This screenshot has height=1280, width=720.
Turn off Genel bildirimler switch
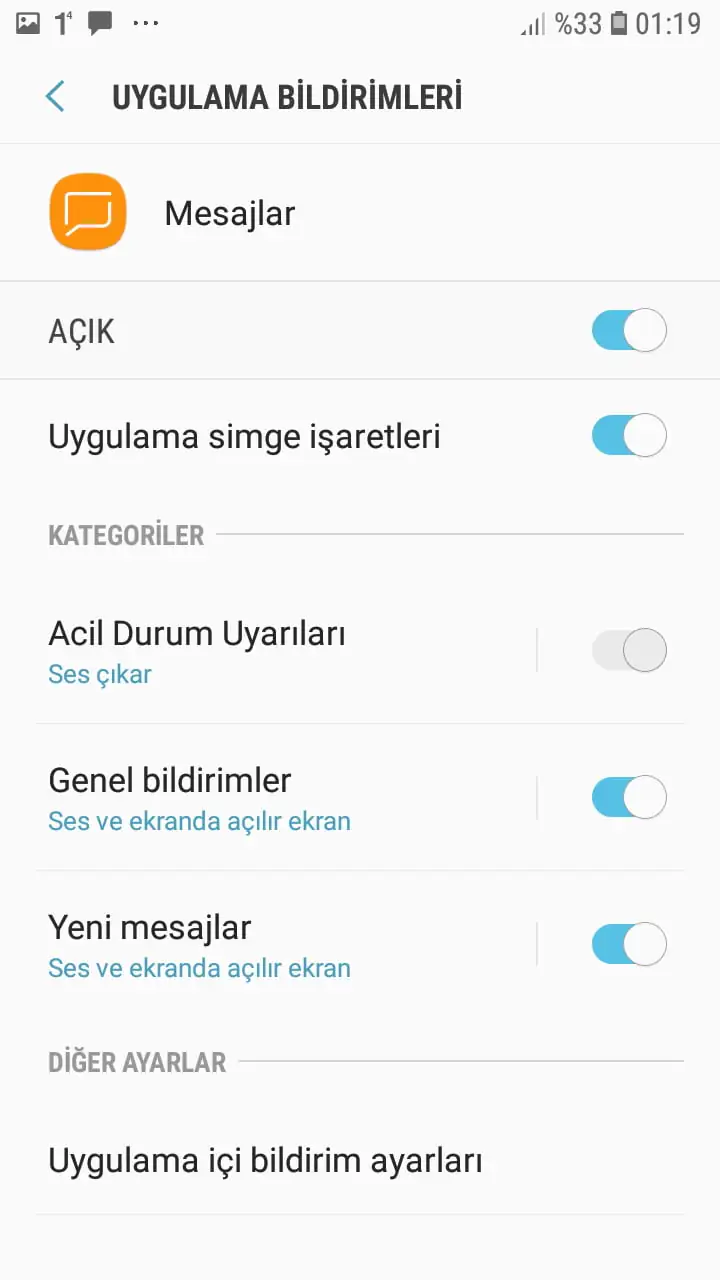pos(628,798)
